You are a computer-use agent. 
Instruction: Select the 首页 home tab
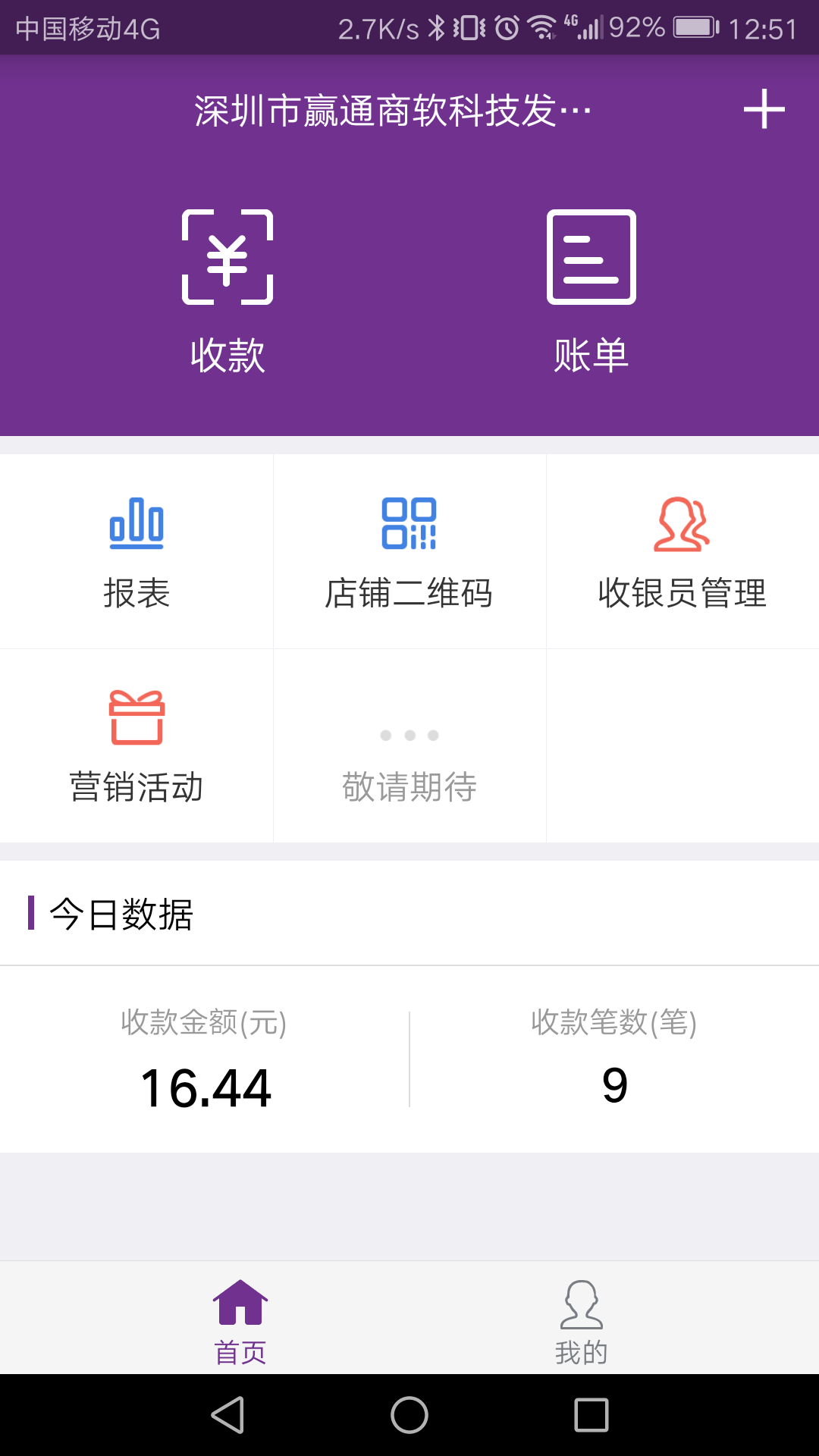click(240, 1320)
